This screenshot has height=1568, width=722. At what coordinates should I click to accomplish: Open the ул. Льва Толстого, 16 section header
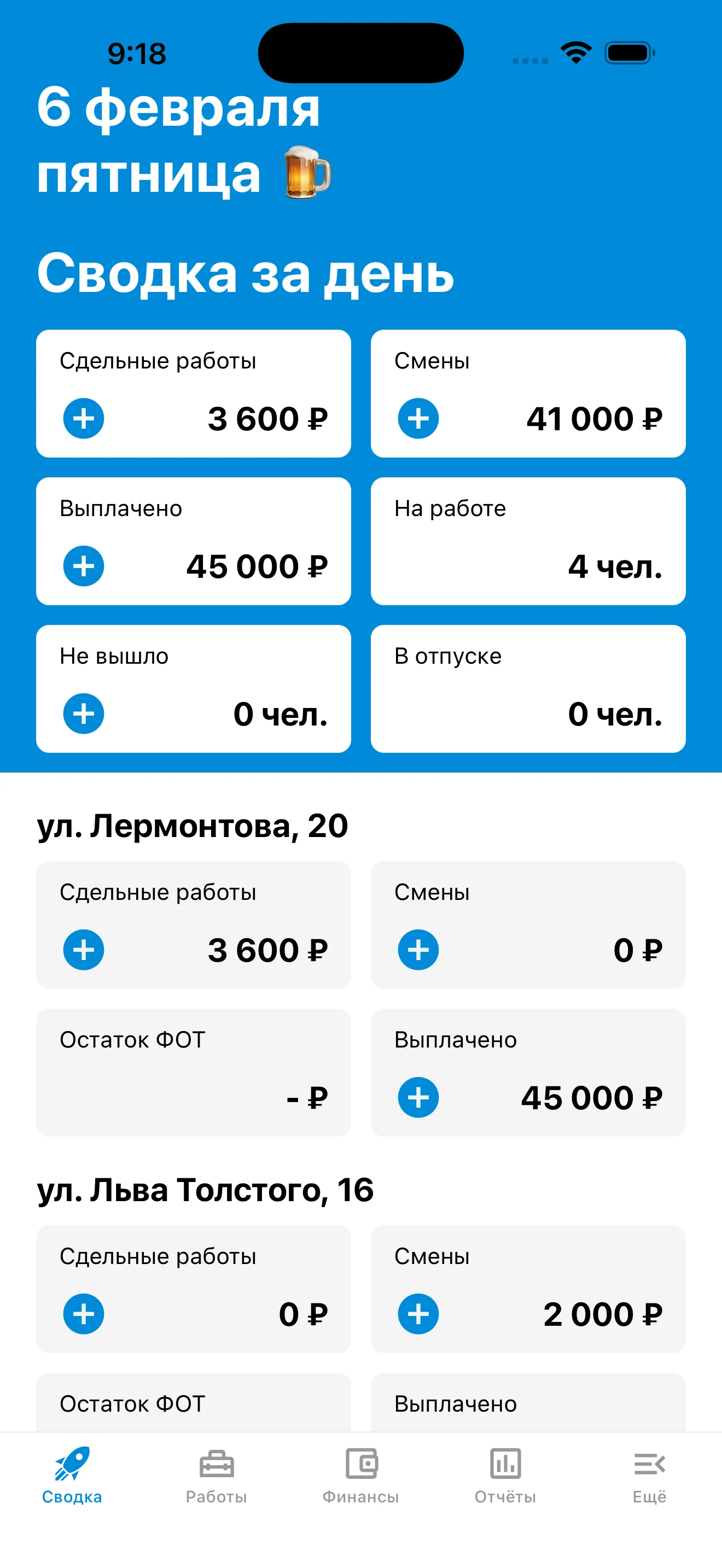pos(207,1190)
